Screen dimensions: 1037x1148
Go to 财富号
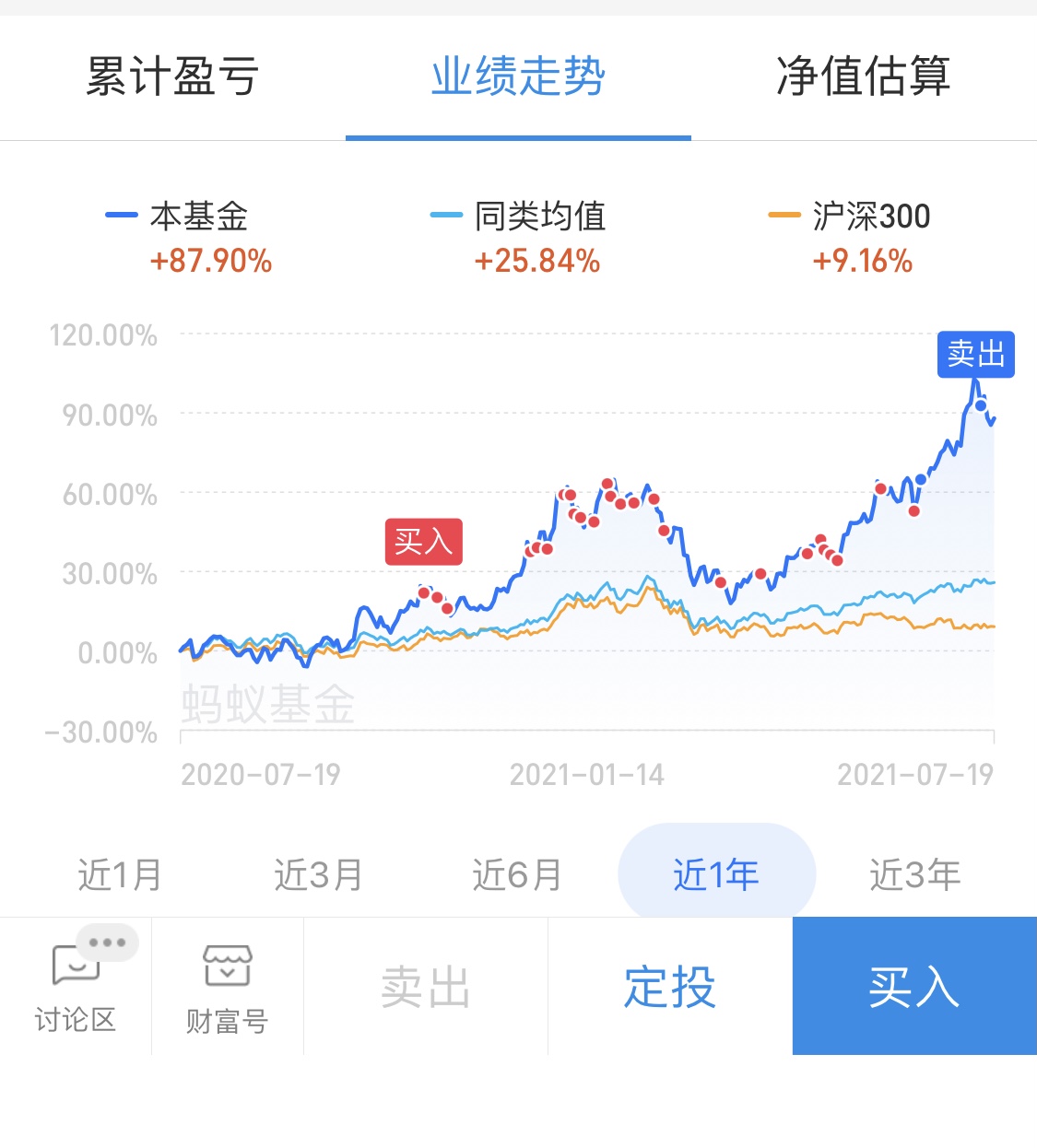pos(227,987)
